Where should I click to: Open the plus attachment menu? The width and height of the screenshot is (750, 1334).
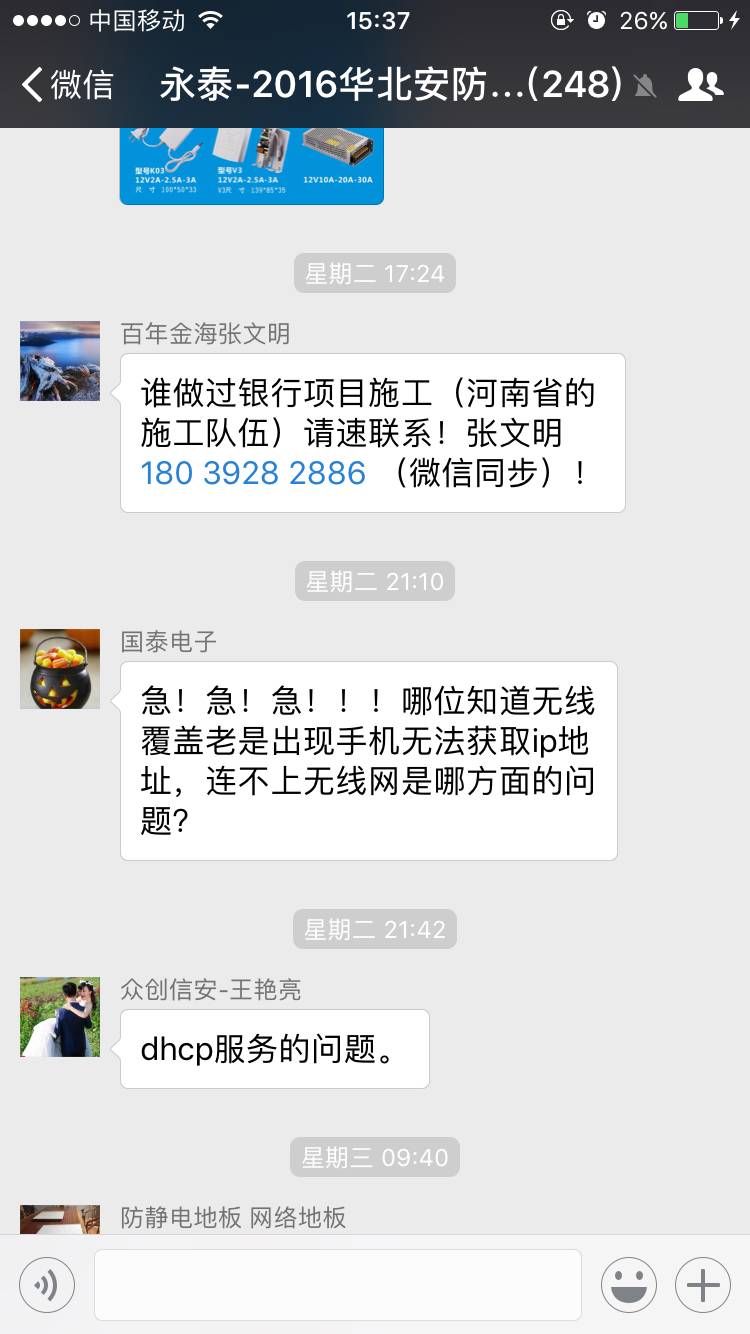(702, 1285)
